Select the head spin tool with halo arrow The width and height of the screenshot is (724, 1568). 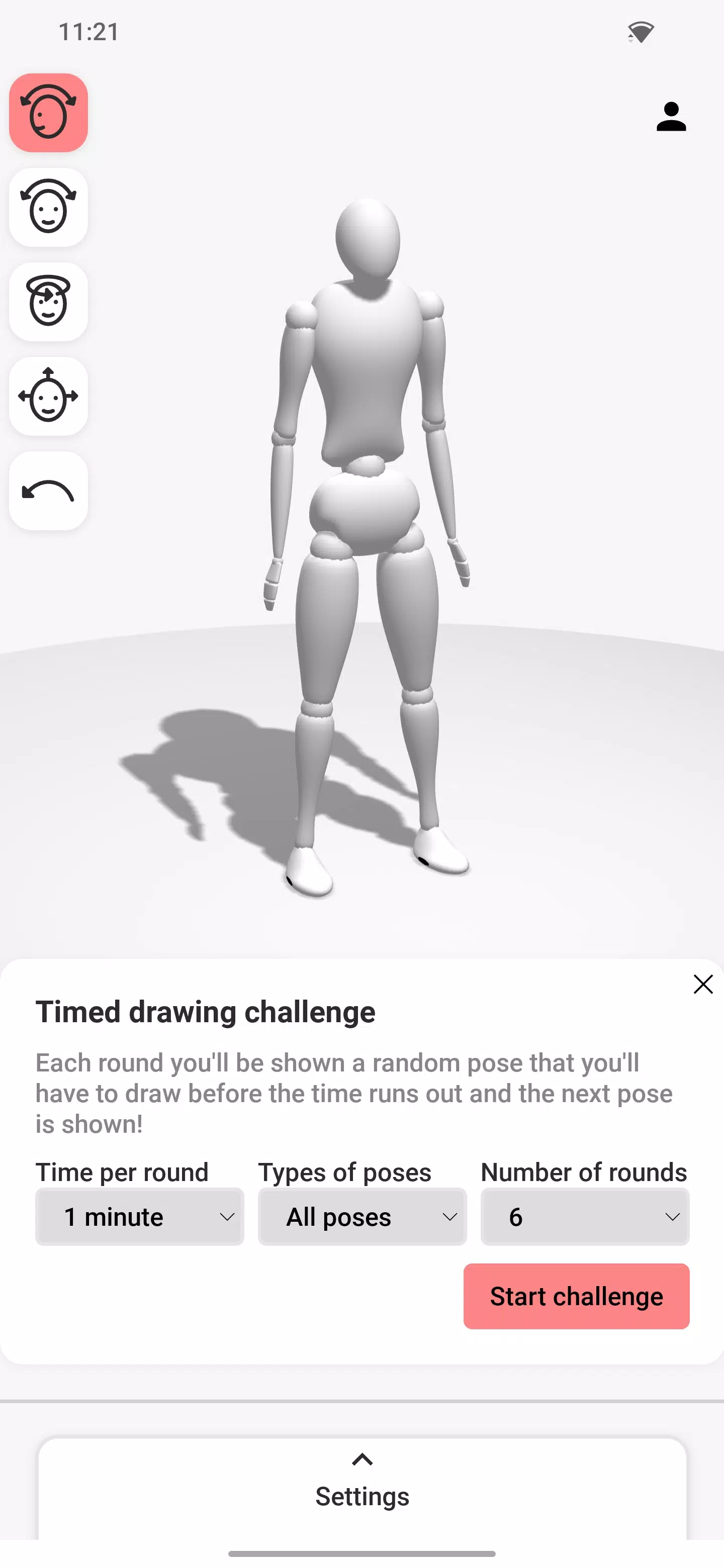click(49, 302)
